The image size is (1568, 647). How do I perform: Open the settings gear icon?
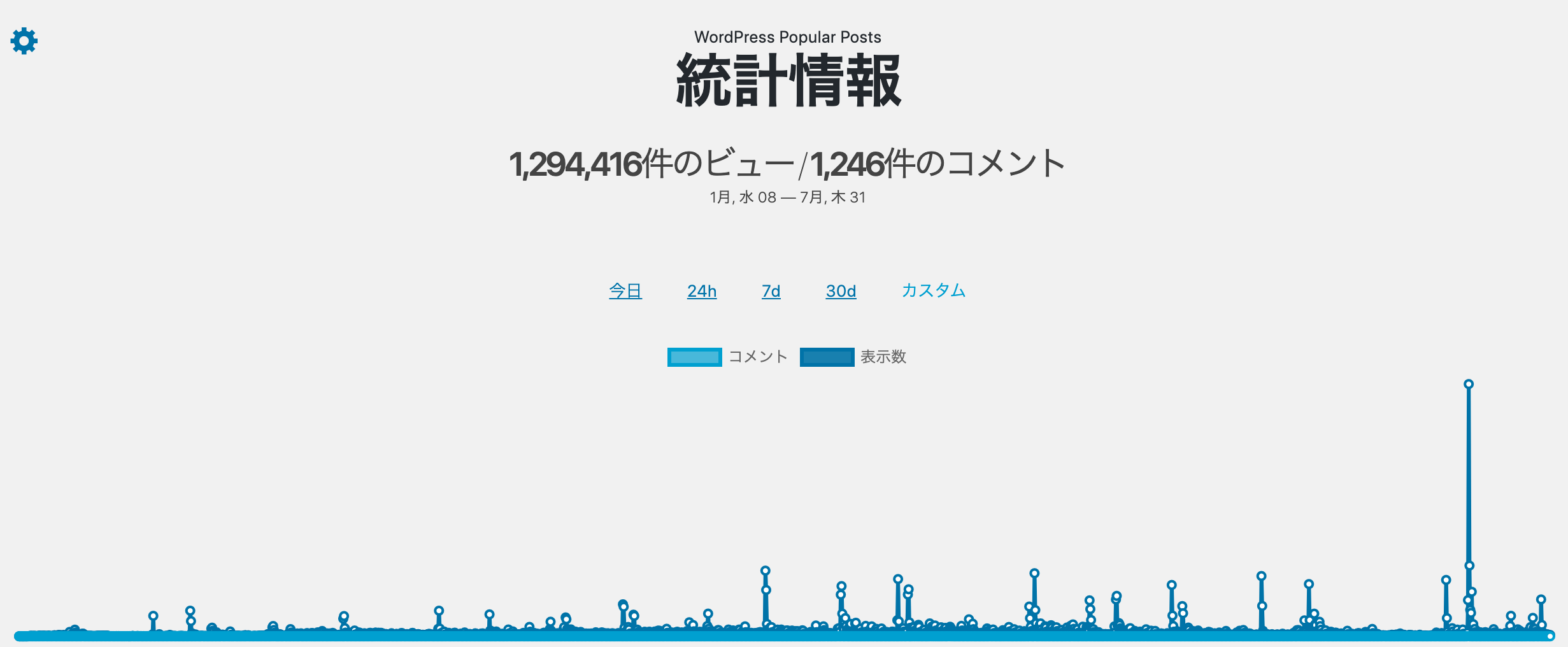(x=24, y=41)
